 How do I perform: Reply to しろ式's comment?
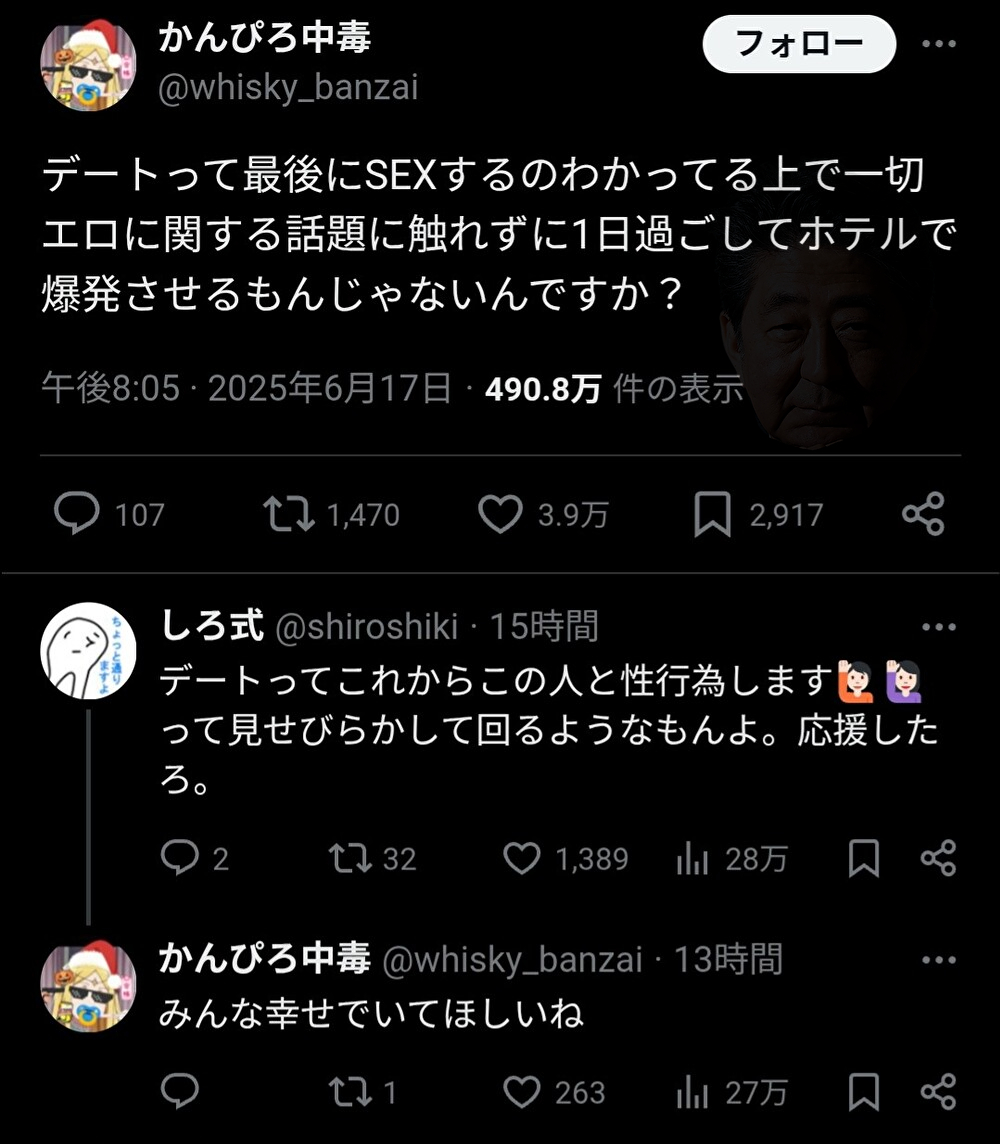(x=180, y=858)
